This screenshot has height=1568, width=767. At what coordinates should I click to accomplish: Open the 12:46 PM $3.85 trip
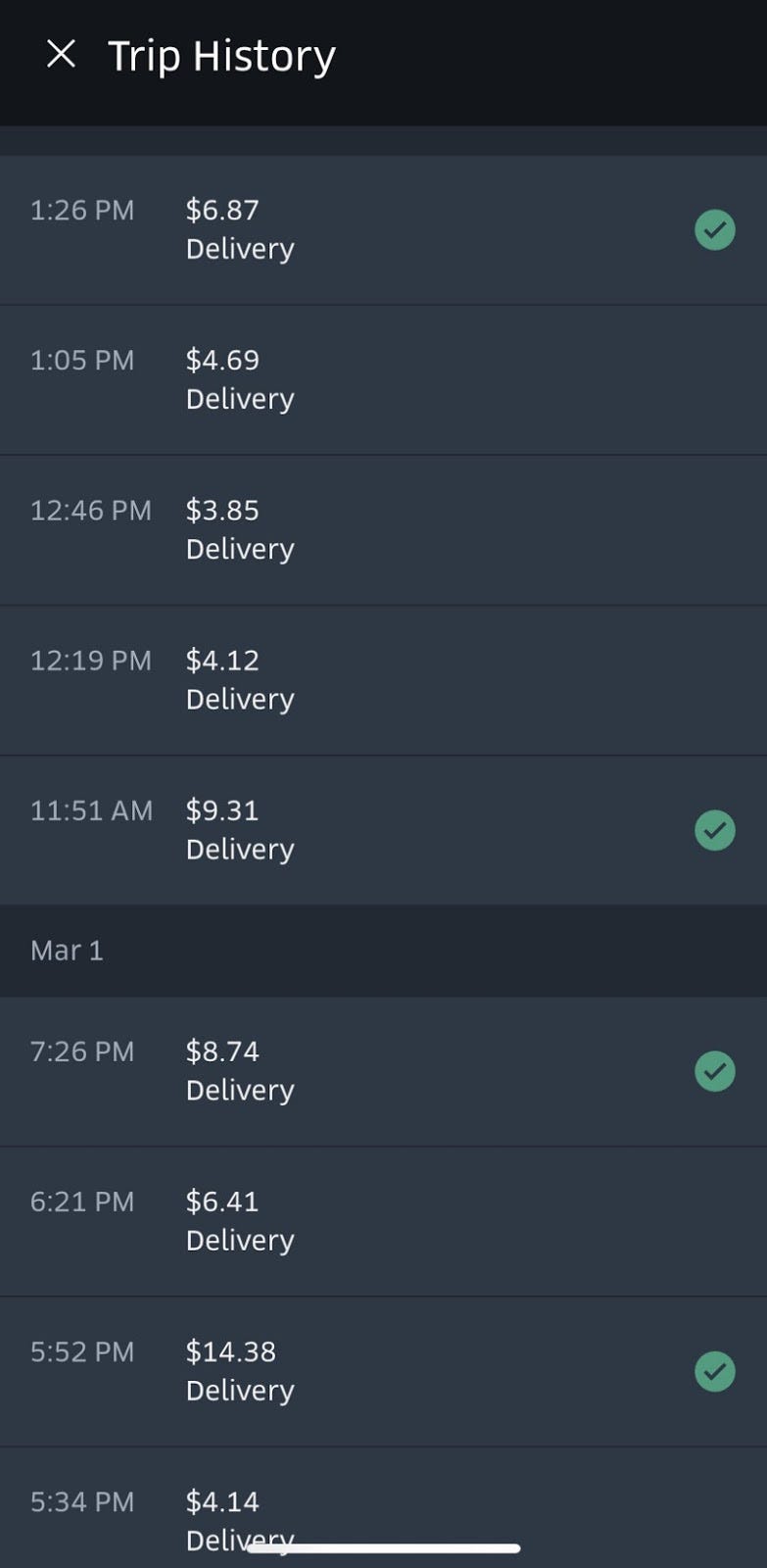382,529
